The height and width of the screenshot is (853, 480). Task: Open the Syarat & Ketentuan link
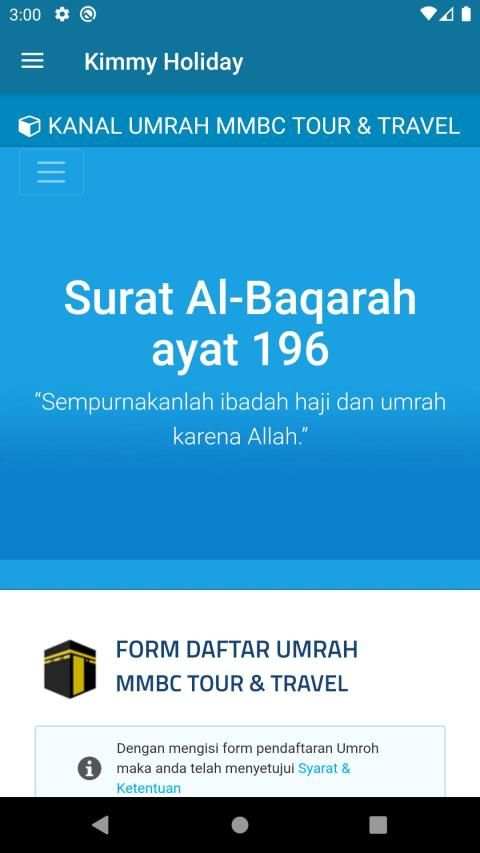coord(233,778)
